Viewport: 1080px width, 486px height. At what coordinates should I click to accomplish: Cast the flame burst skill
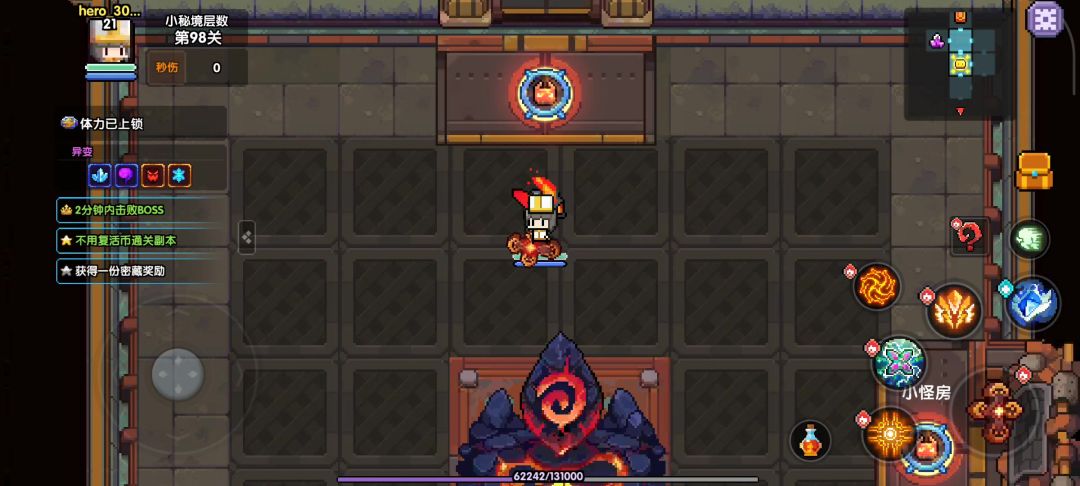953,311
